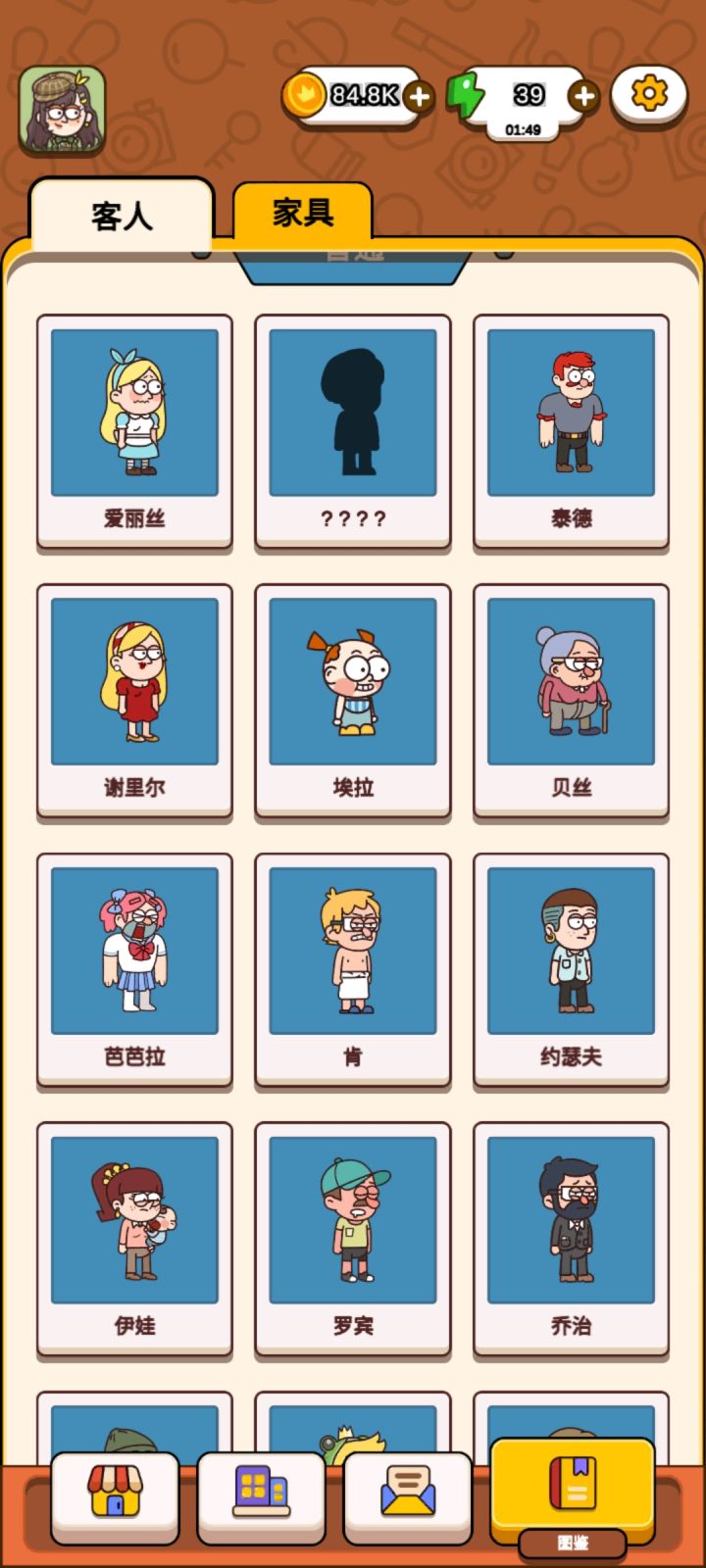Add more energy with the plus button
706x1568 pixels.
[x=584, y=96]
